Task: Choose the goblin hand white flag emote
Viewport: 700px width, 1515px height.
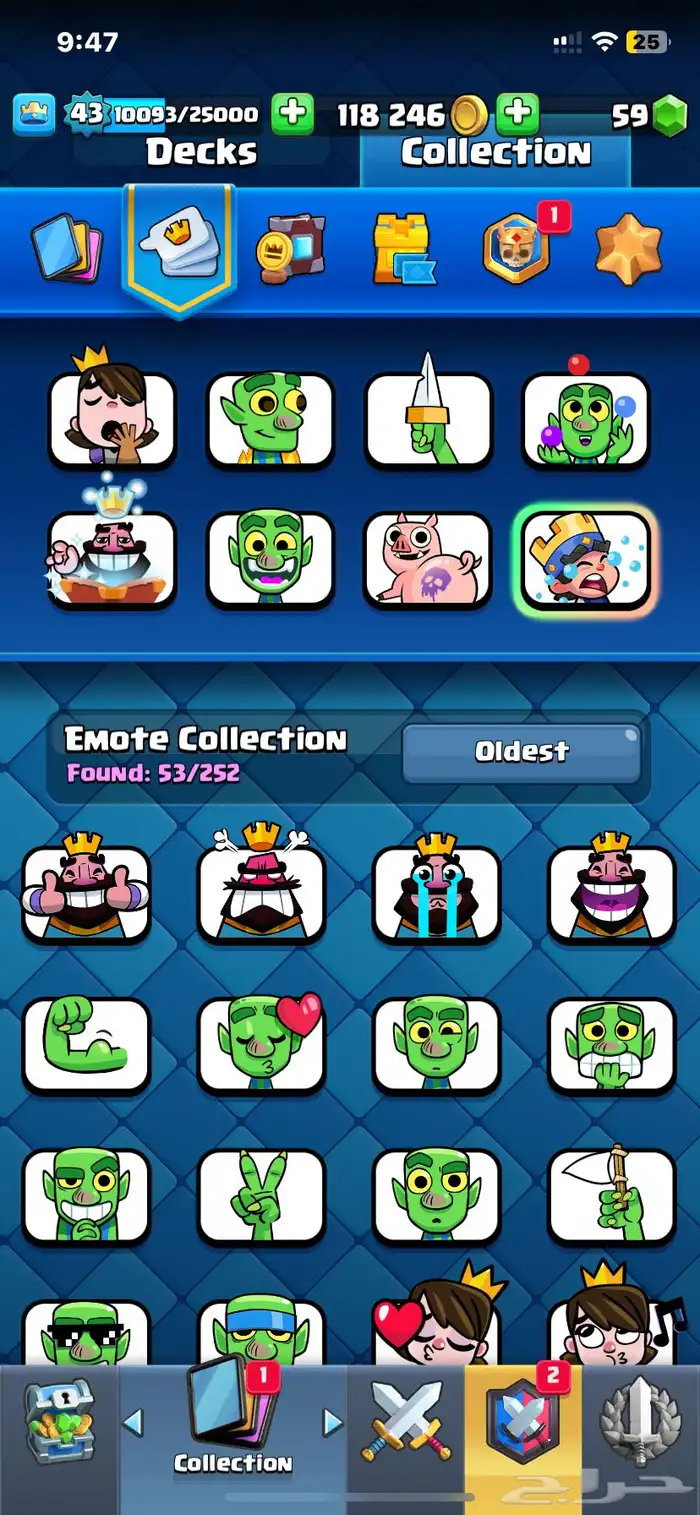Action: tap(611, 1196)
